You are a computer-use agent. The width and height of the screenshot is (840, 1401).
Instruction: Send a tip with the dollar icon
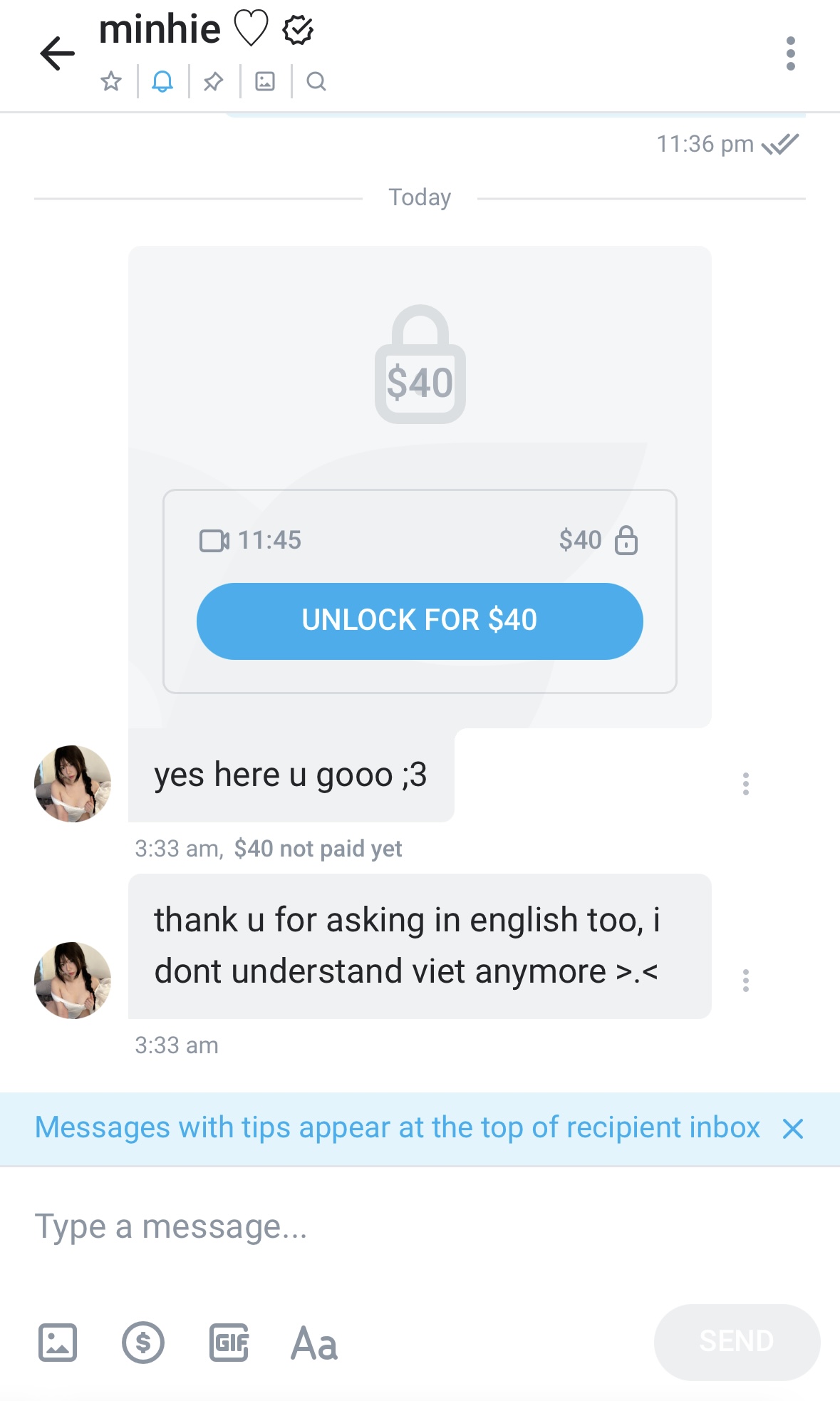point(143,1343)
